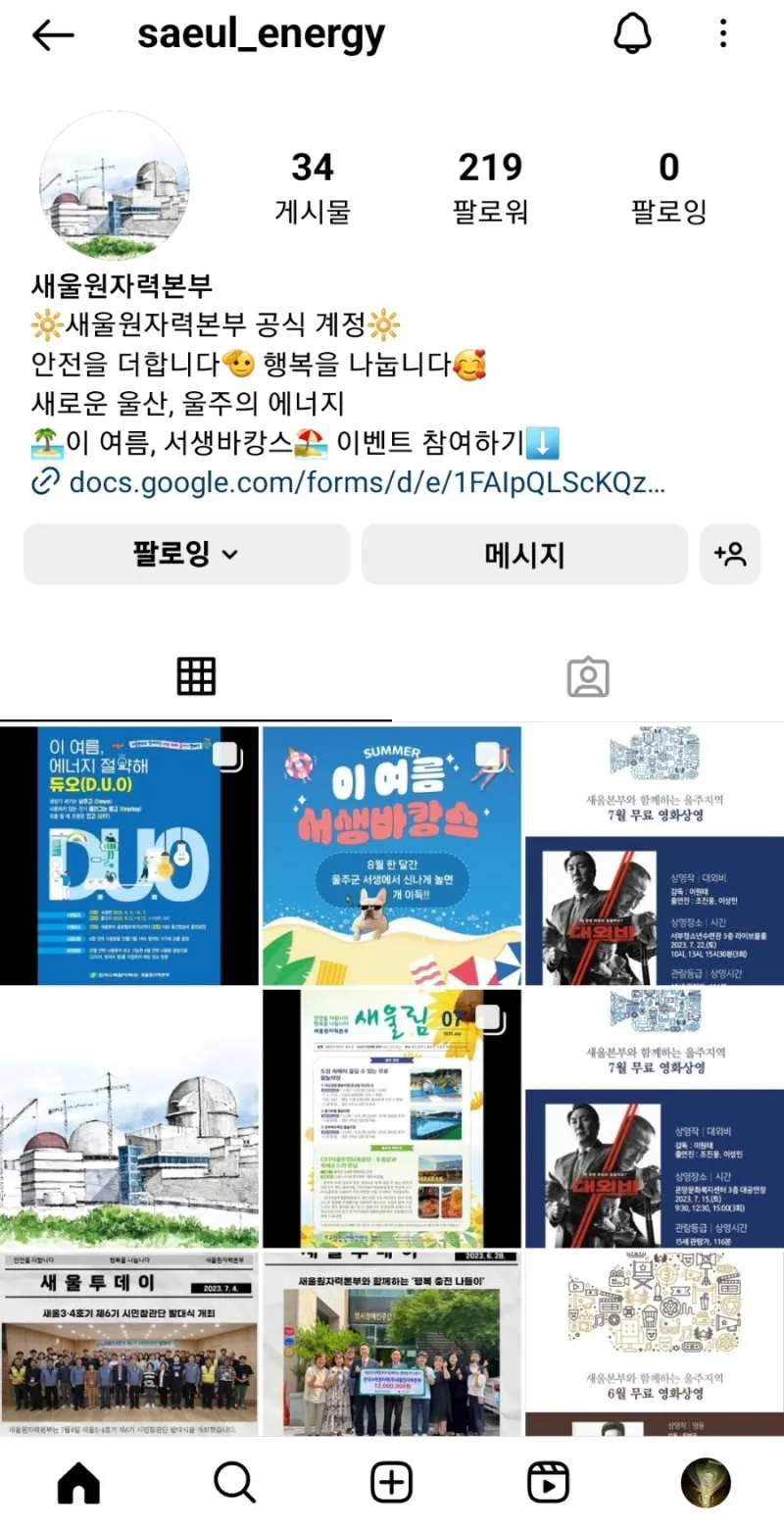The image size is (784, 1529).
Task: Open the 이 여름 서생바캉스 post
Action: click(392, 855)
